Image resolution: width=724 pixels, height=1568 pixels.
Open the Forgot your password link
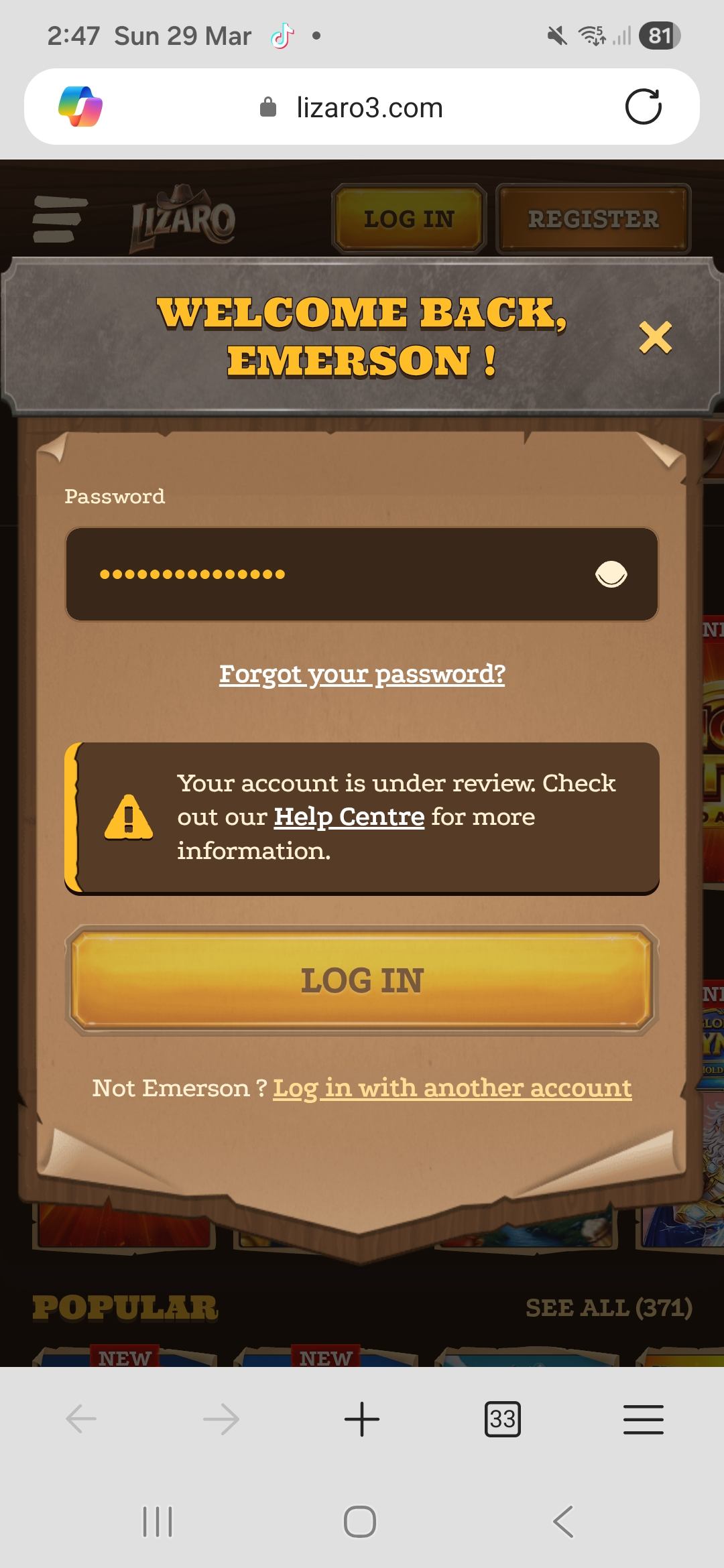point(362,674)
